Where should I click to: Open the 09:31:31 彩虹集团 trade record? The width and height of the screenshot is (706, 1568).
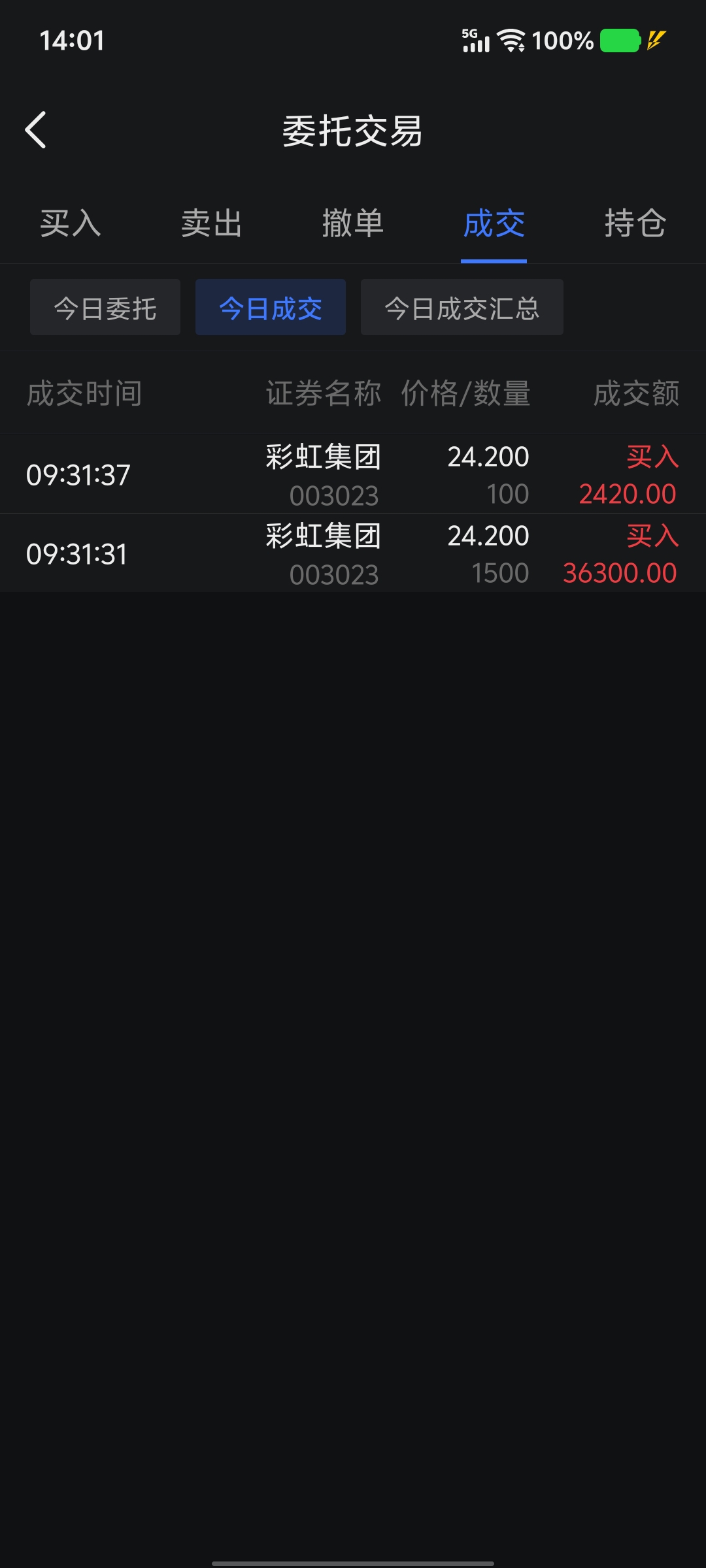click(x=353, y=553)
